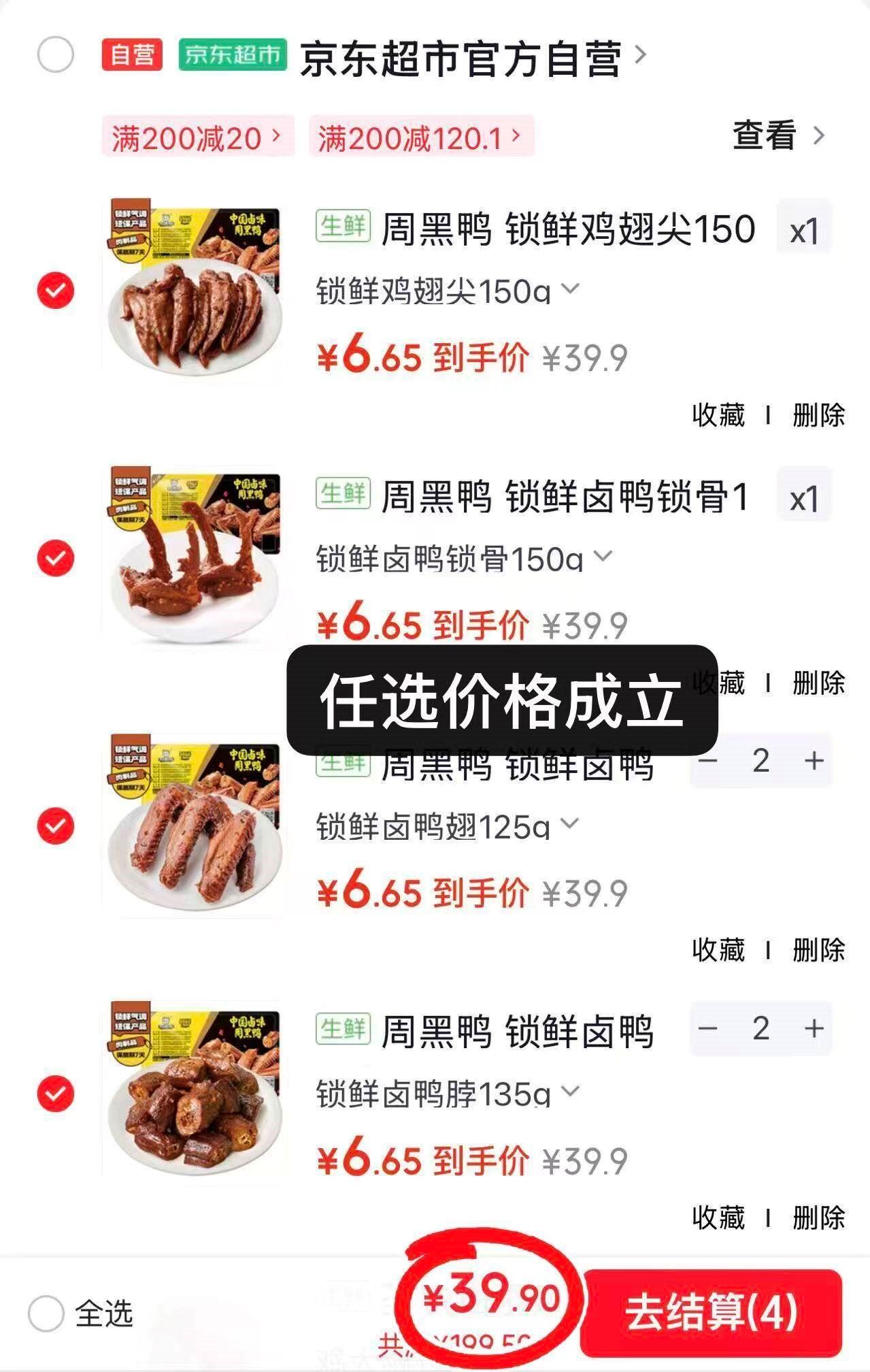This screenshot has width=870, height=1372.
Task: Change the x1 quantity of 锁鲜鸡翅尖
Action: click(x=804, y=231)
